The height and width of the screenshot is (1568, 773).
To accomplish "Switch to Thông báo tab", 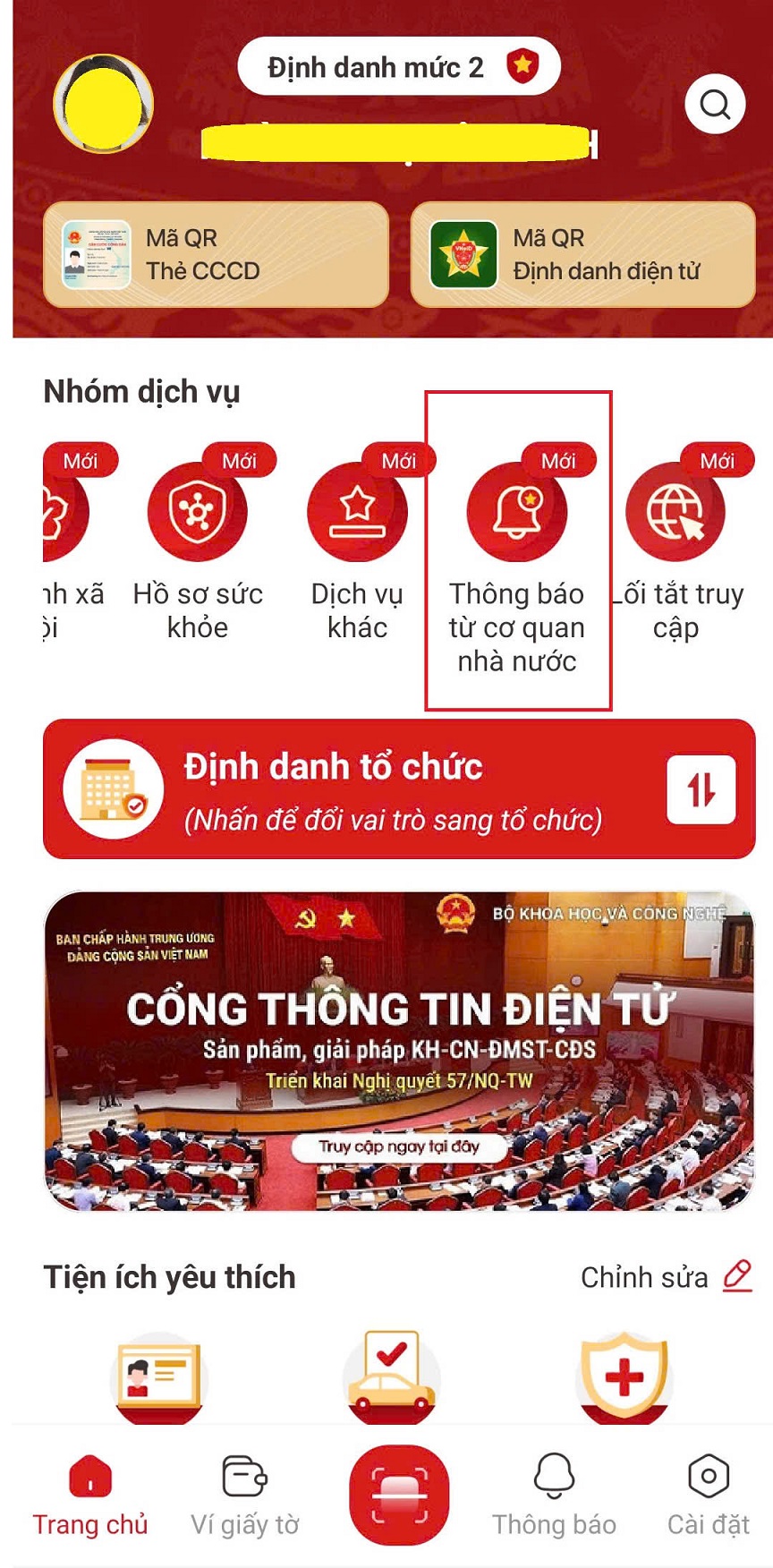I will point(554,1496).
